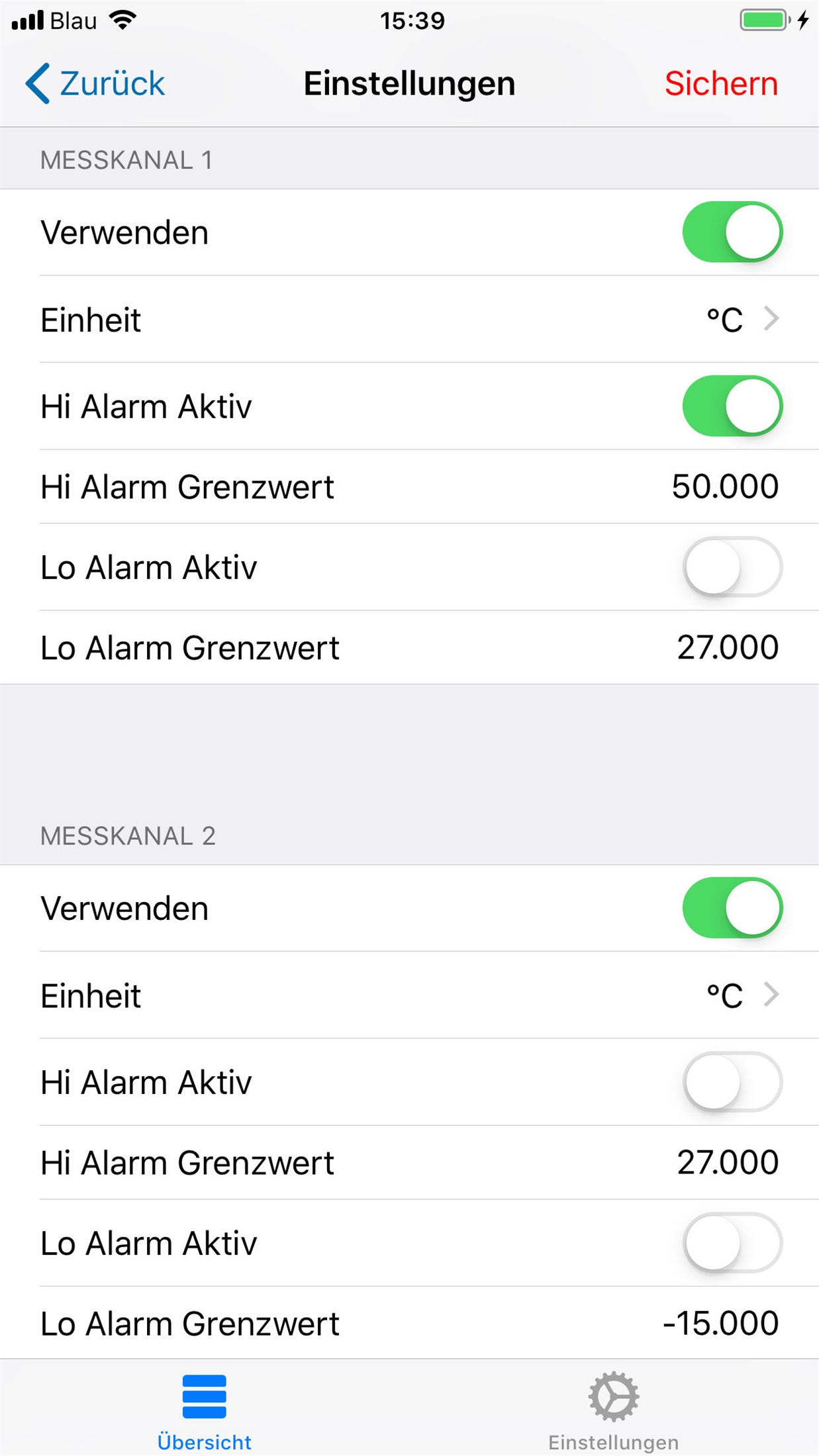Edit Lo Alarm Grenzwert 27.000 in Messkanal 1
The image size is (819, 1456).
[x=727, y=648]
